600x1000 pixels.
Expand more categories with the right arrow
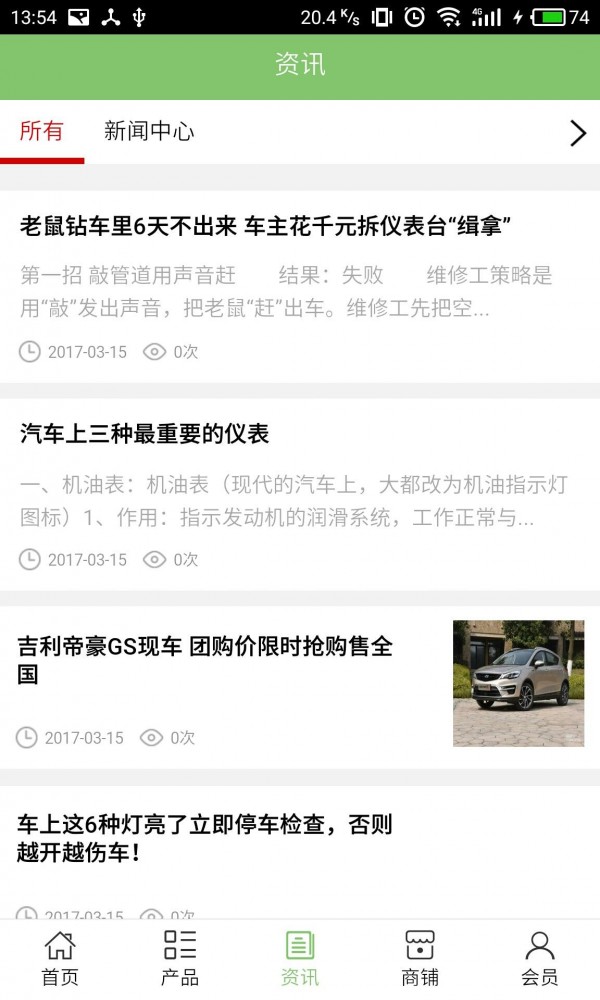578,133
